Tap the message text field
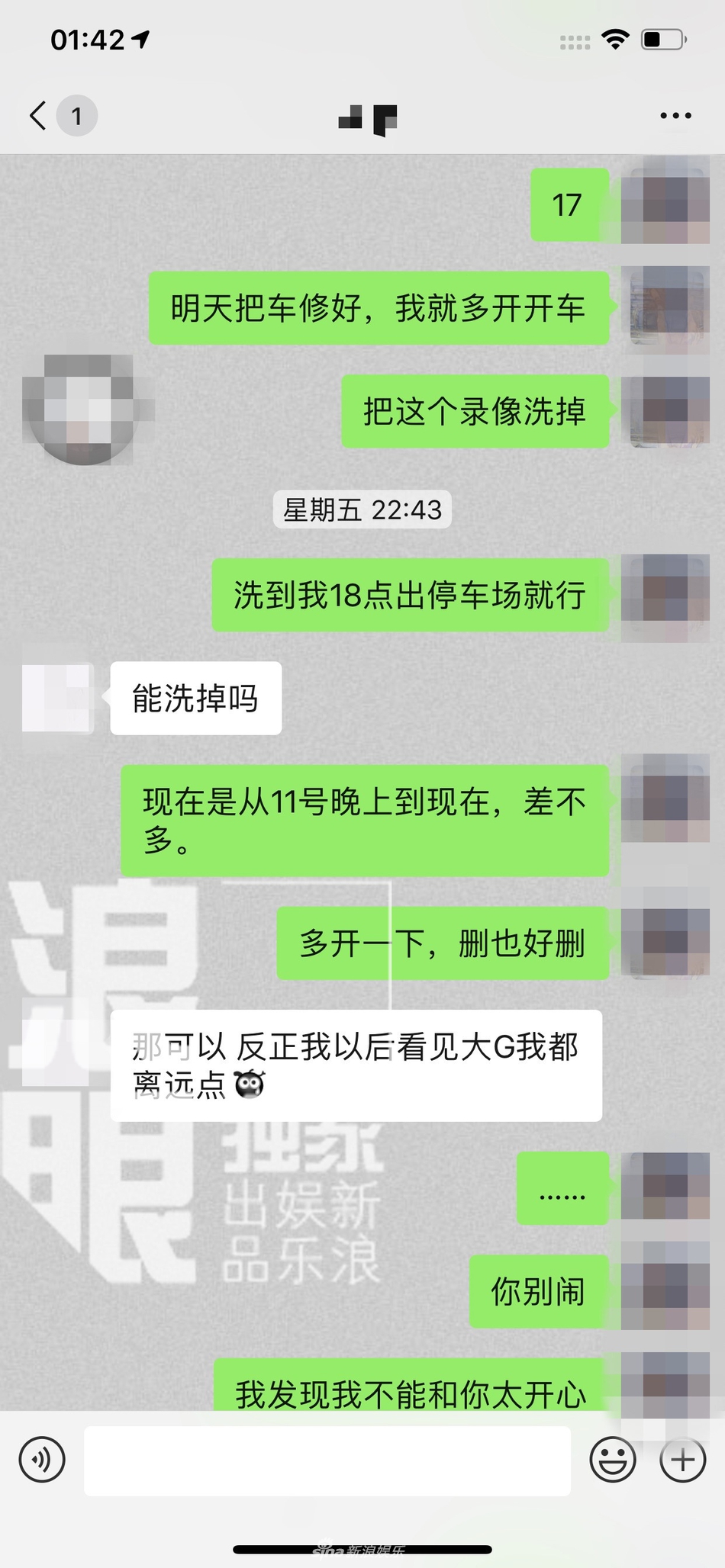725x1568 pixels. 327,1460
